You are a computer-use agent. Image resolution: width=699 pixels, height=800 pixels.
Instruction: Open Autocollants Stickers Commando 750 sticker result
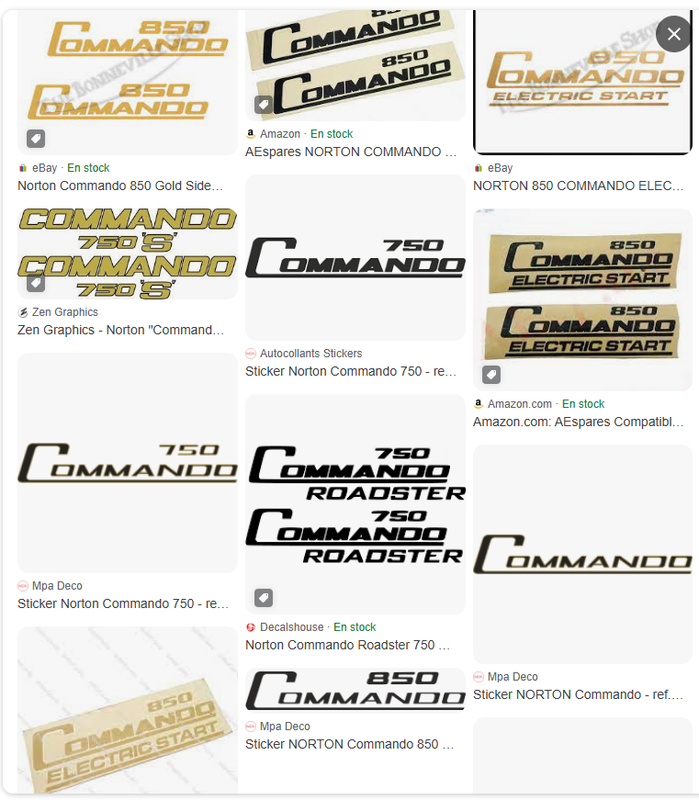(355, 258)
